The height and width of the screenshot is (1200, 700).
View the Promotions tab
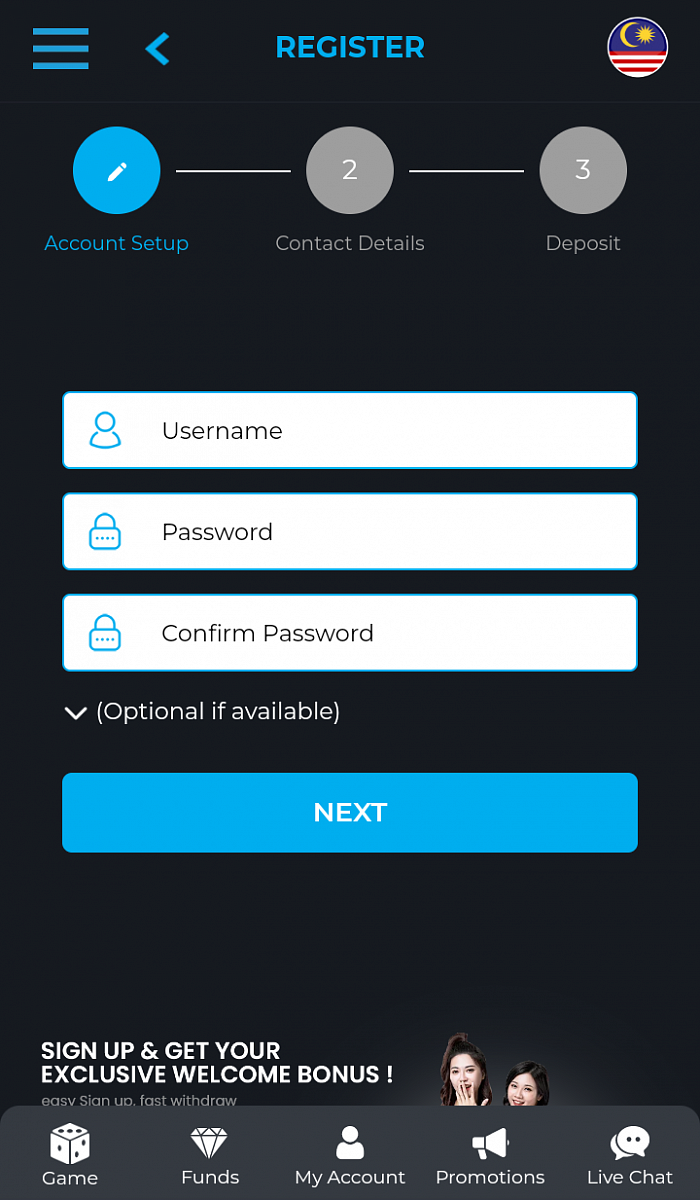coord(490,1155)
